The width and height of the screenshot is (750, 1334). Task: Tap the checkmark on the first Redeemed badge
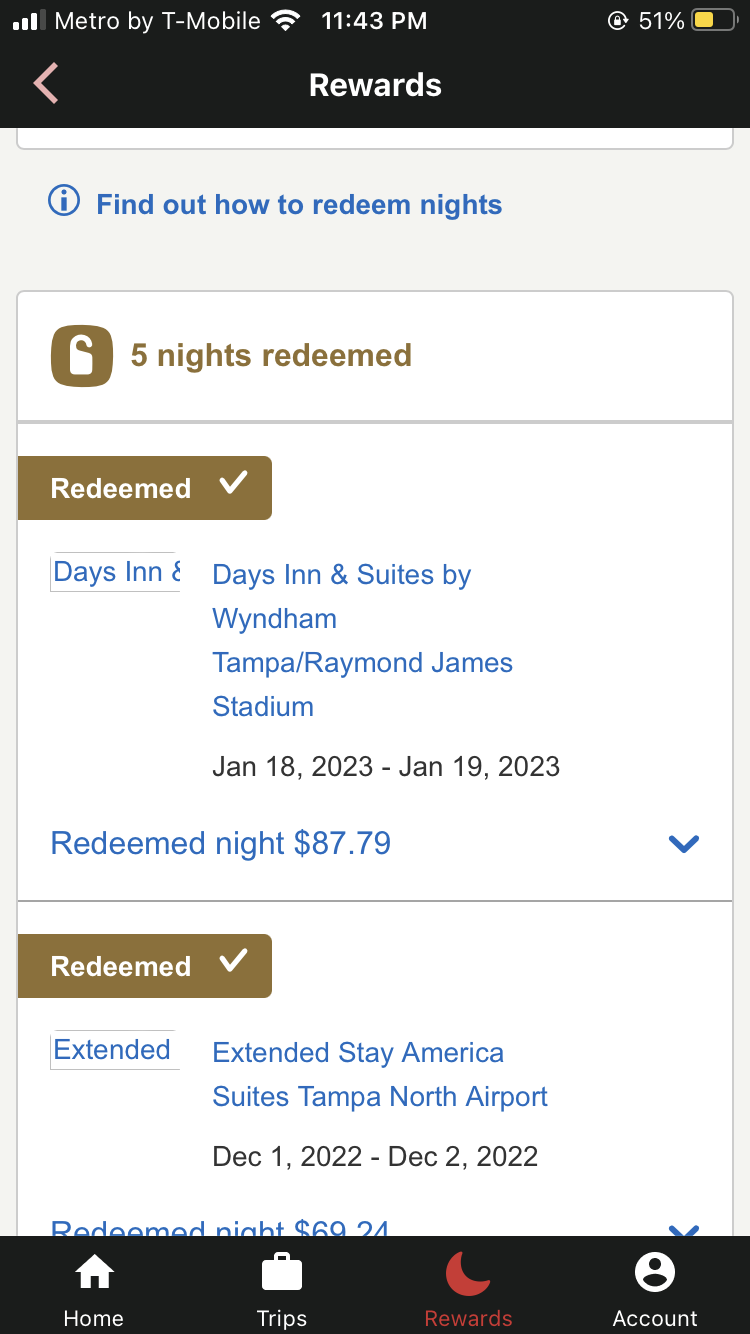point(233,486)
